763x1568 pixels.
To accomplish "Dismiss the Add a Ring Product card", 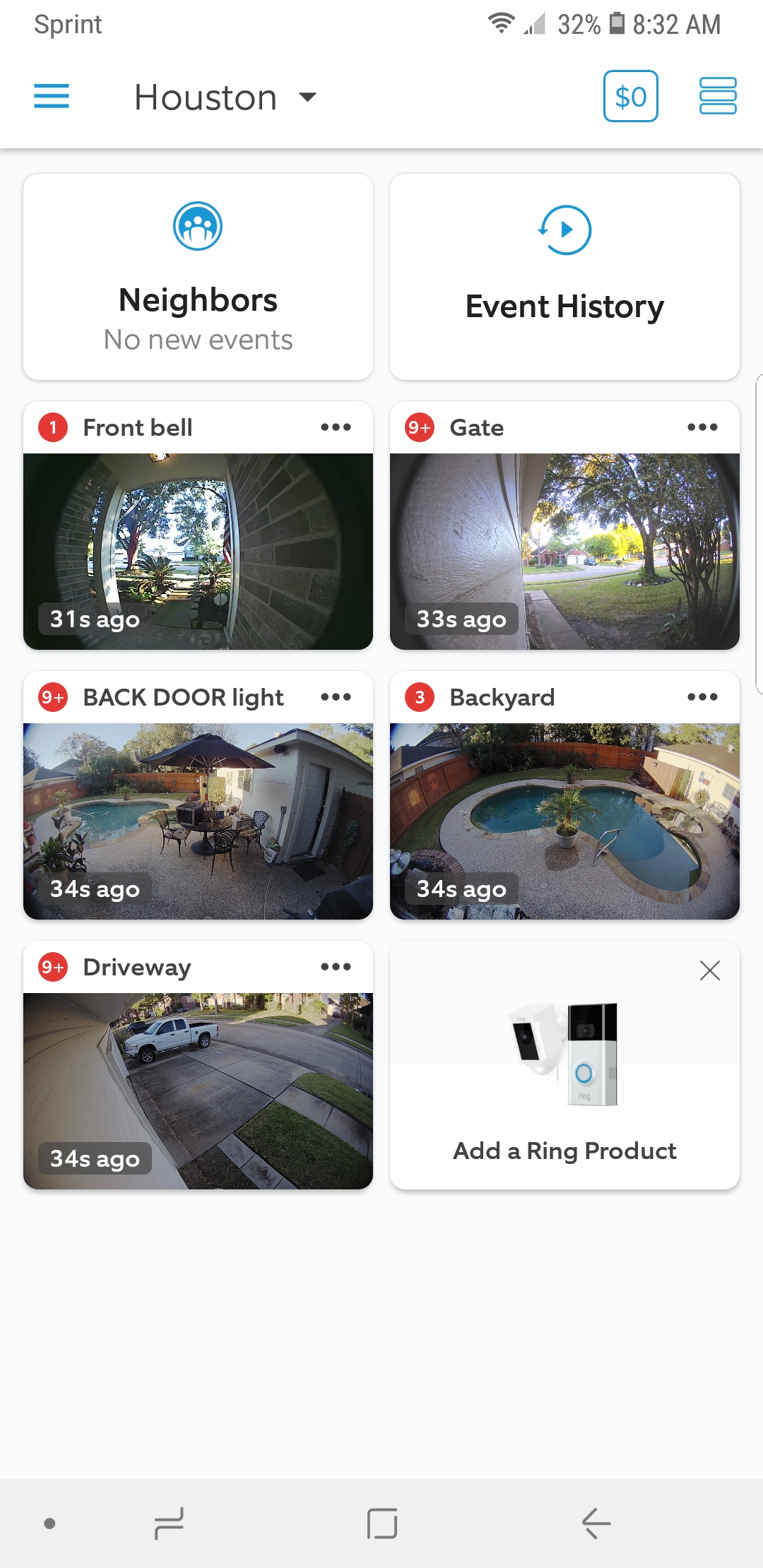I will click(709, 970).
